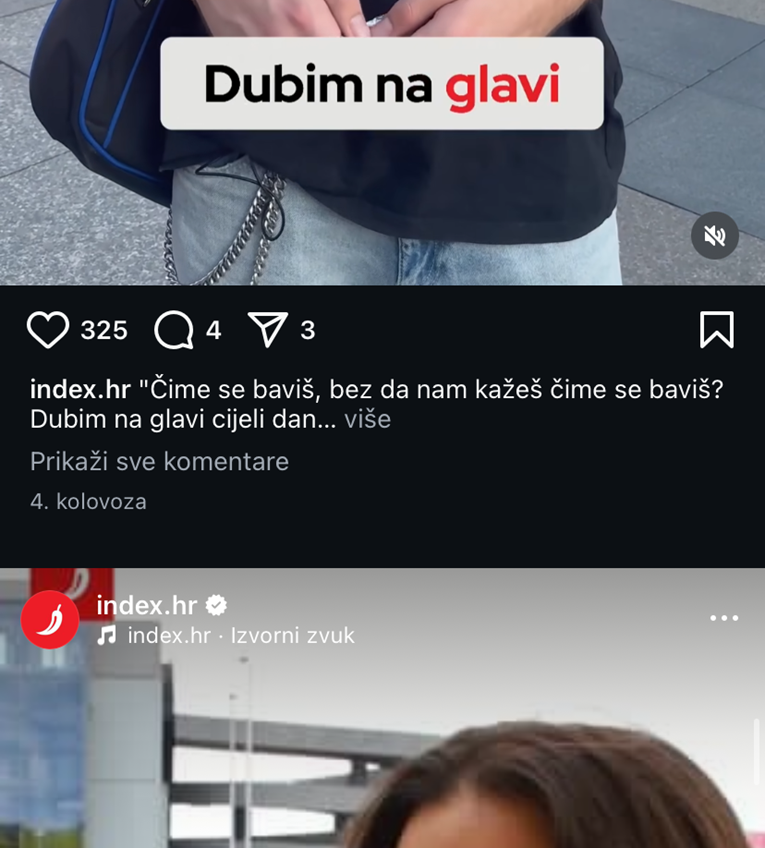Screen dimensions: 765x848
Task: Expand the caption with 'više'
Action: point(367,419)
